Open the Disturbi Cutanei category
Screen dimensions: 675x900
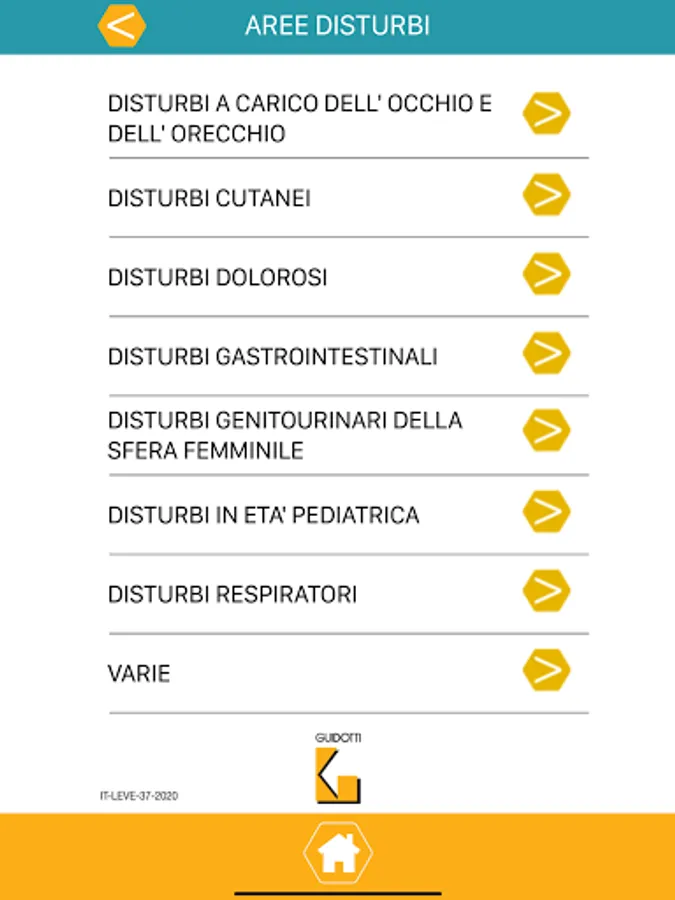click(546, 195)
